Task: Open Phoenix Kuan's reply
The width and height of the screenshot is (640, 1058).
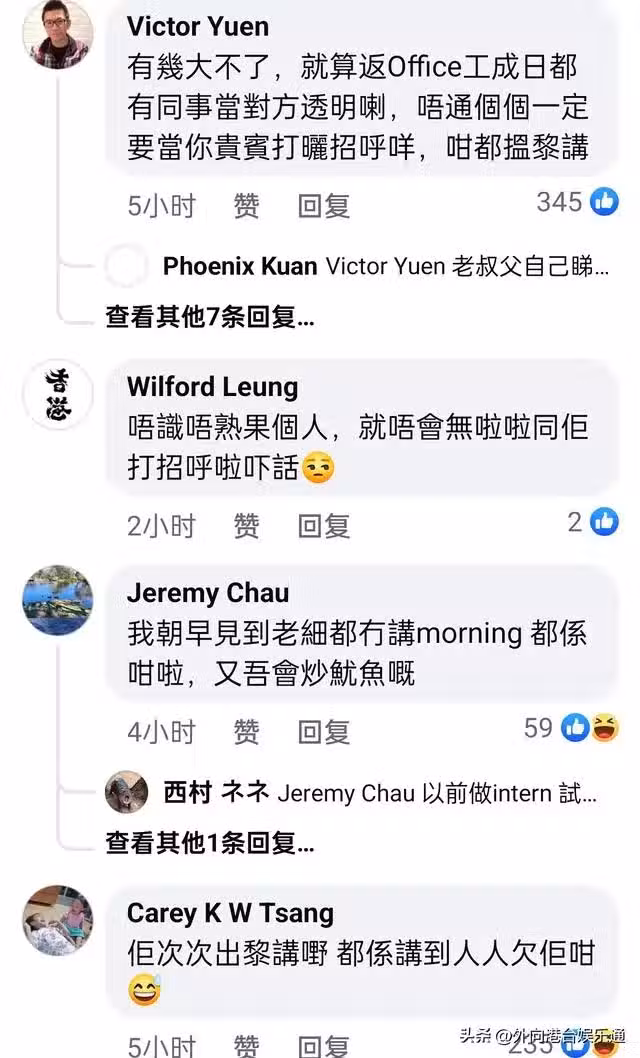Action: click(385, 266)
